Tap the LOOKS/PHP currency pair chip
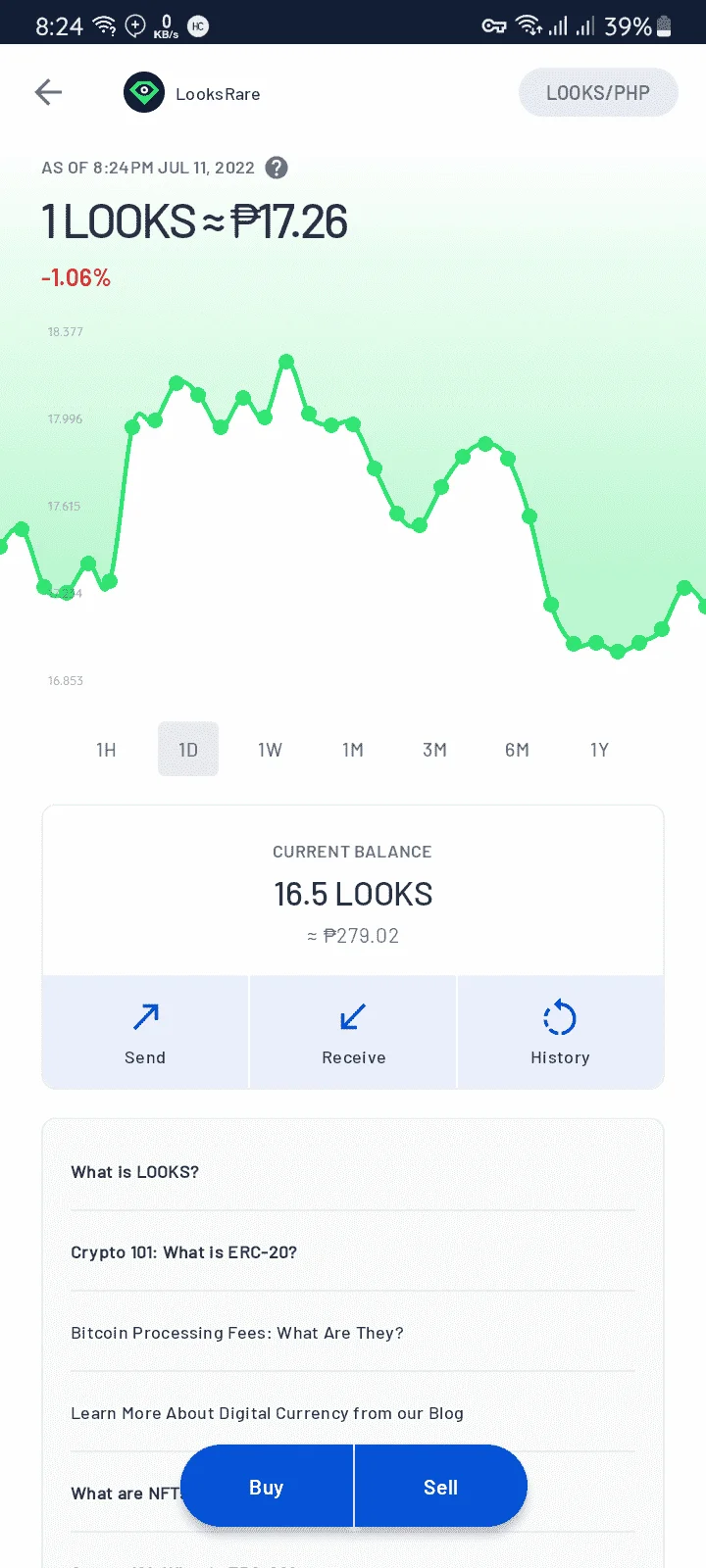Screen dimensions: 706x1568 [598, 93]
